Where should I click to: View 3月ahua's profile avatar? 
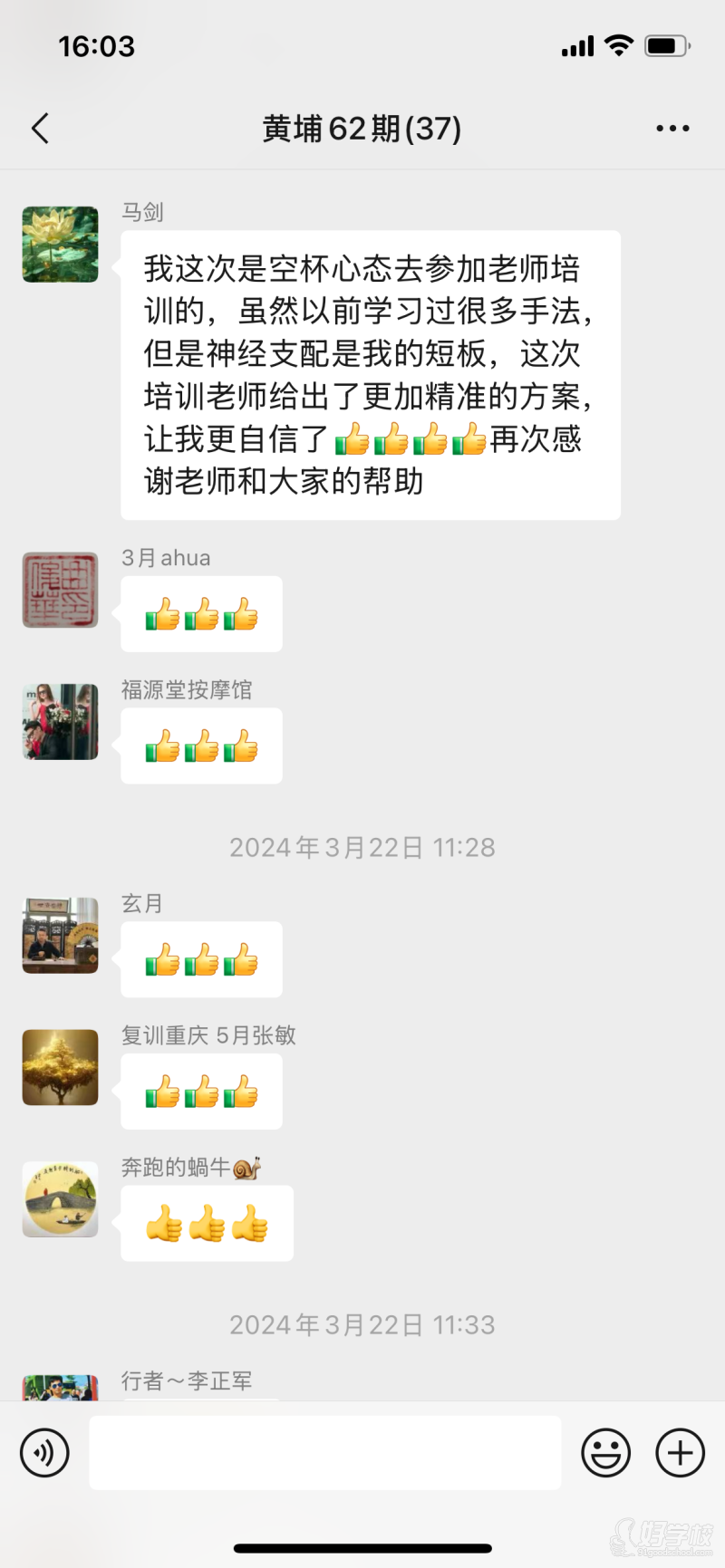(60, 590)
